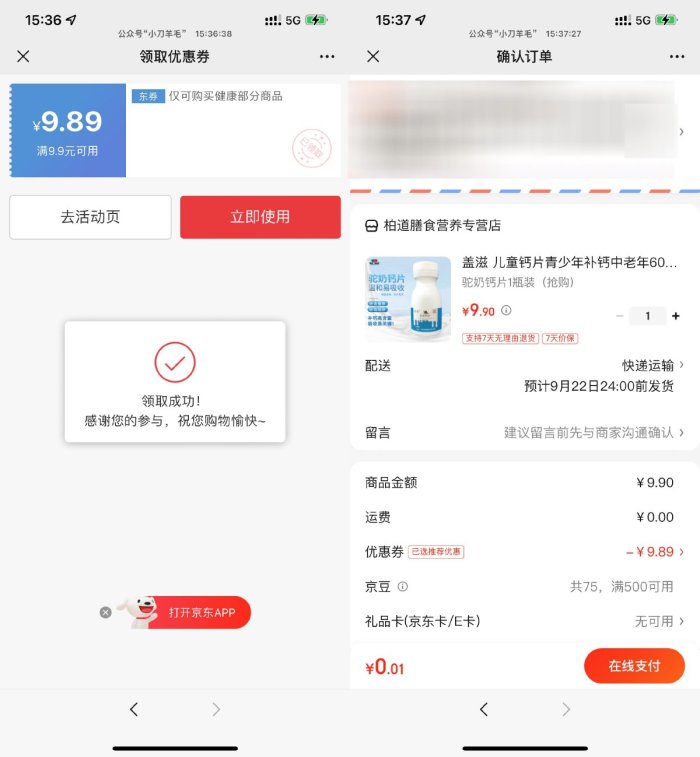Open 柏道膳食营养专营店 store
700x757 pixels.
[442, 226]
